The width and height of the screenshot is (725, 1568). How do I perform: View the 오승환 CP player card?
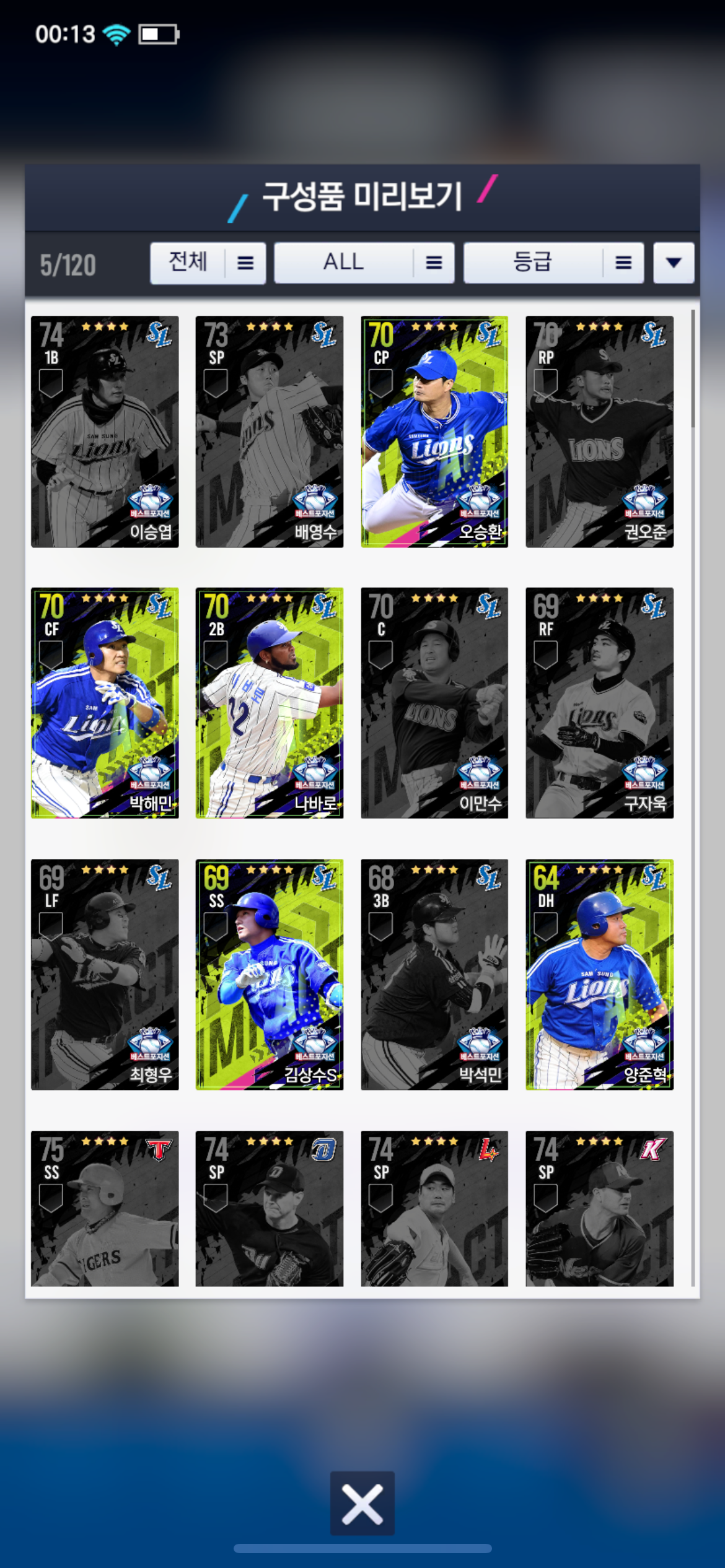point(434,432)
